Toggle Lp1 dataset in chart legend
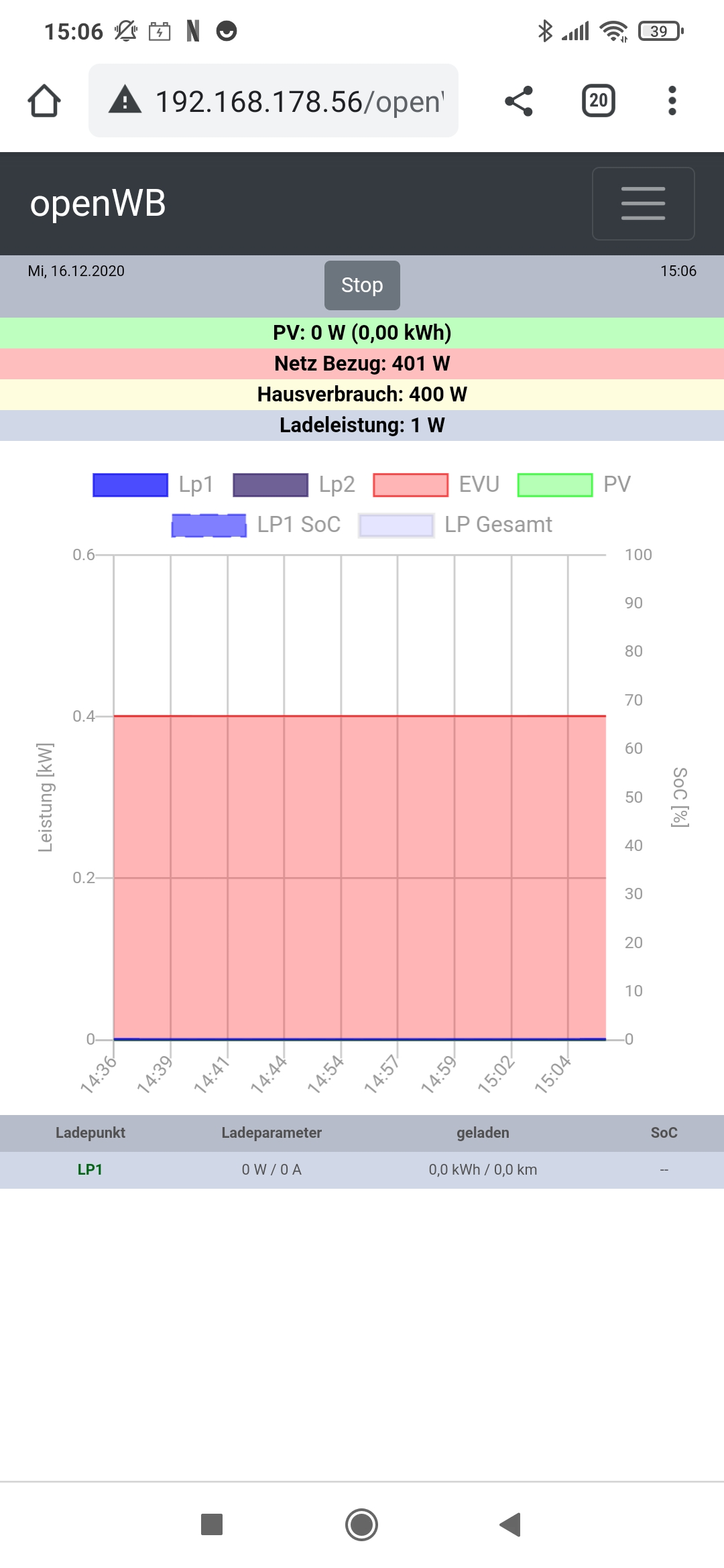The image size is (724, 1568). [x=154, y=484]
